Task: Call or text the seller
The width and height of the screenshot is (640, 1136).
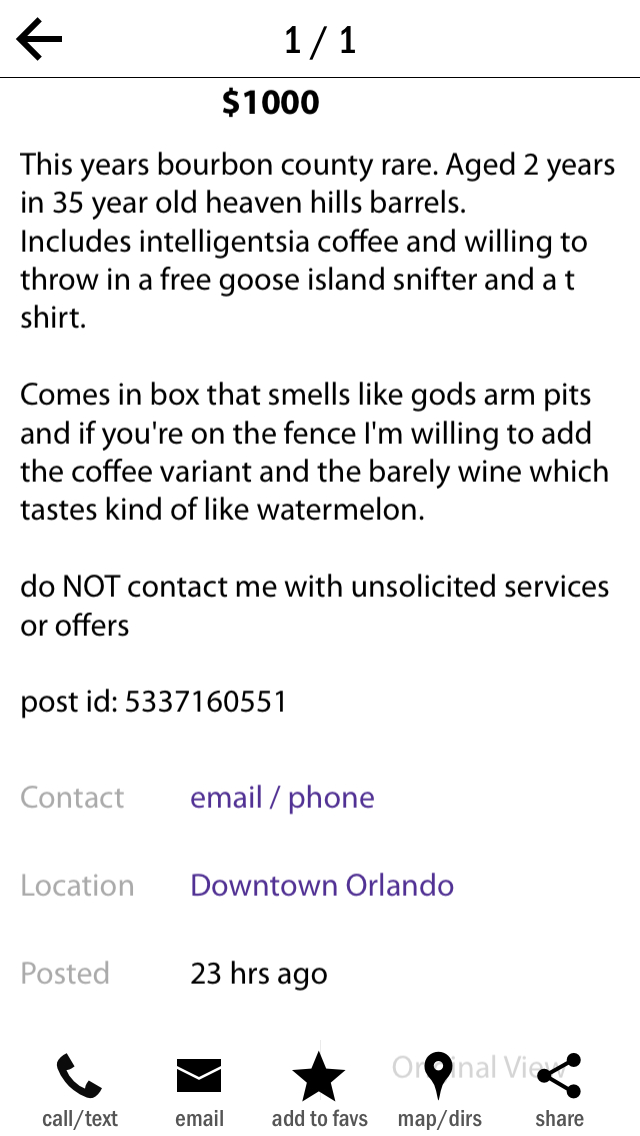Action: point(80,1091)
